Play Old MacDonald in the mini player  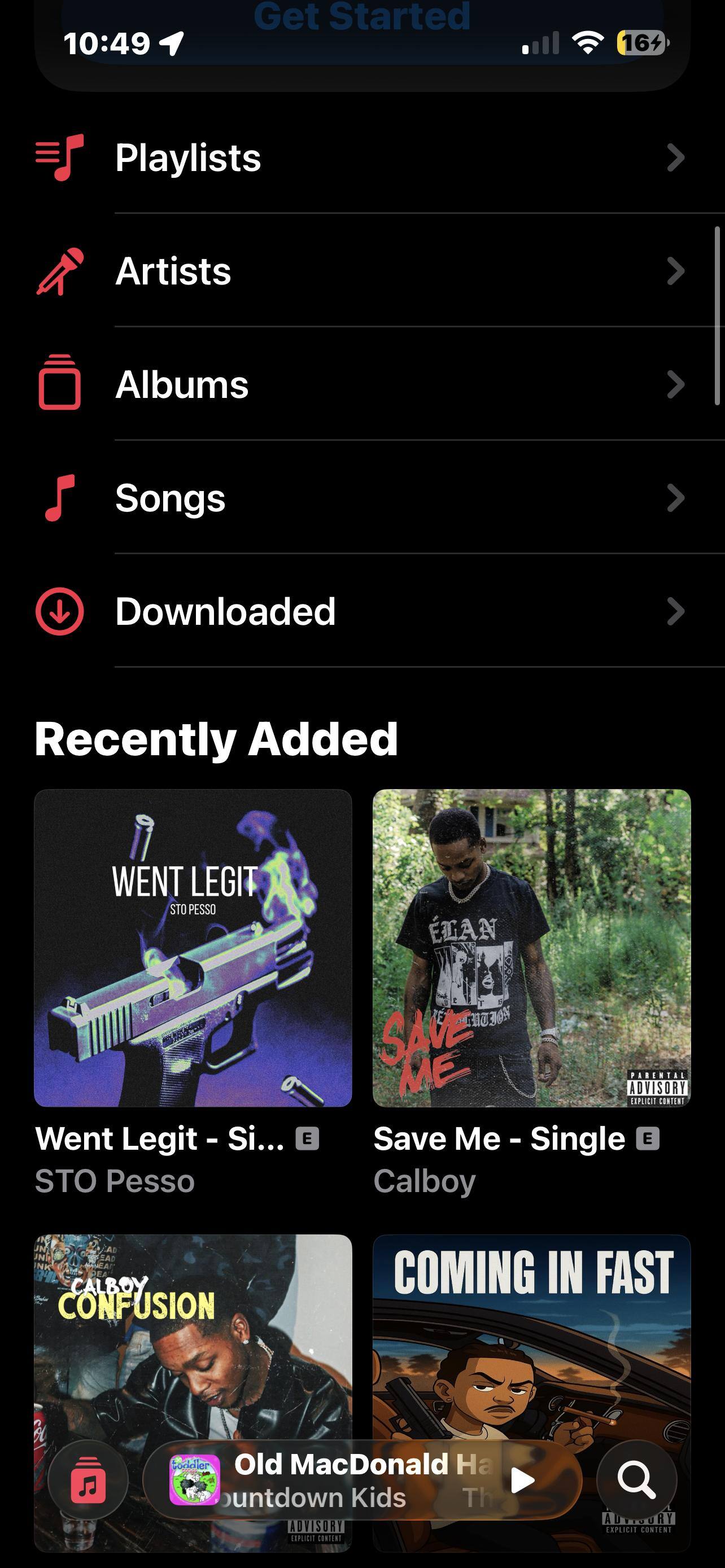point(522,1480)
